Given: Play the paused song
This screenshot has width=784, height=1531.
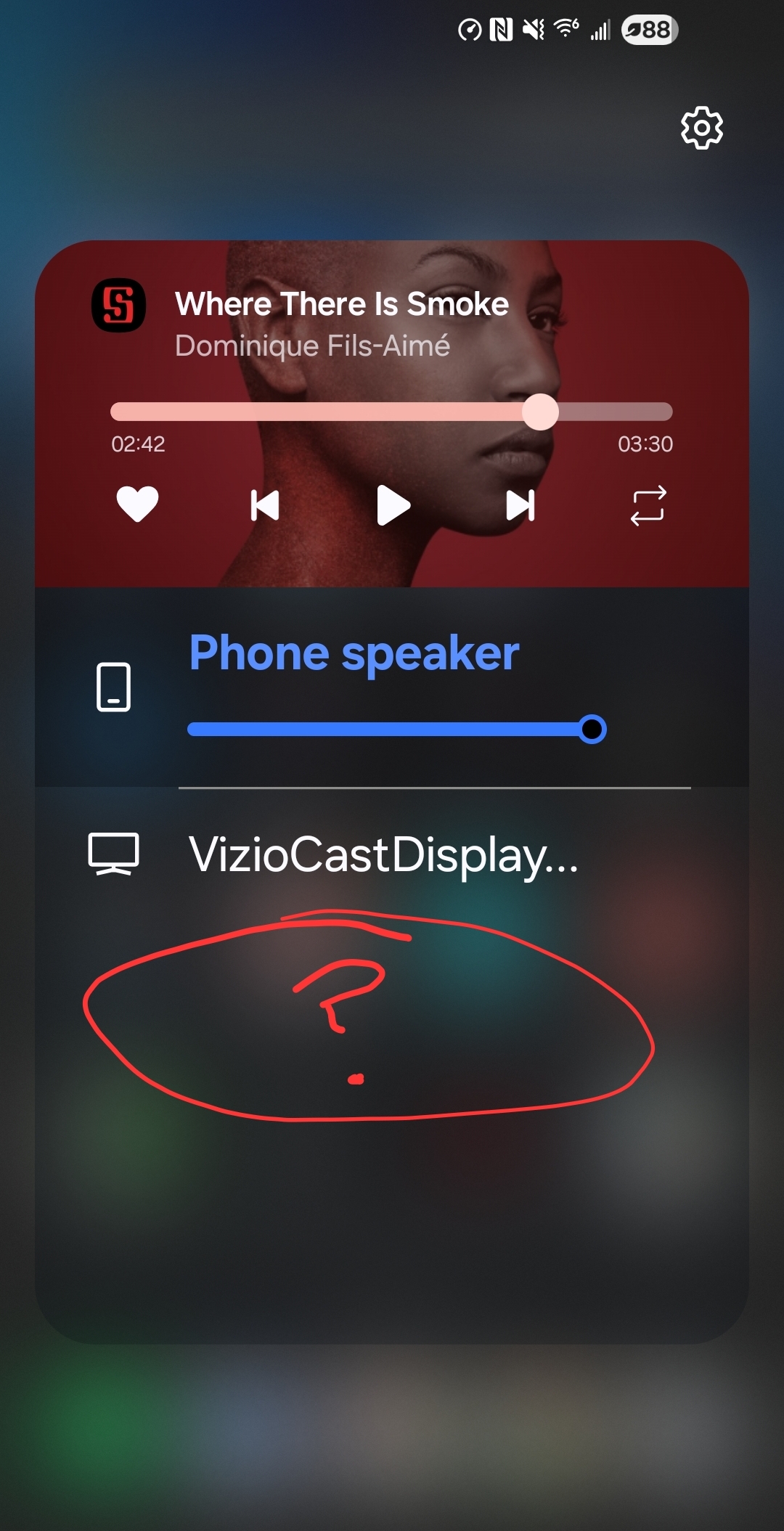Looking at the screenshot, I should click(x=393, y=505).
